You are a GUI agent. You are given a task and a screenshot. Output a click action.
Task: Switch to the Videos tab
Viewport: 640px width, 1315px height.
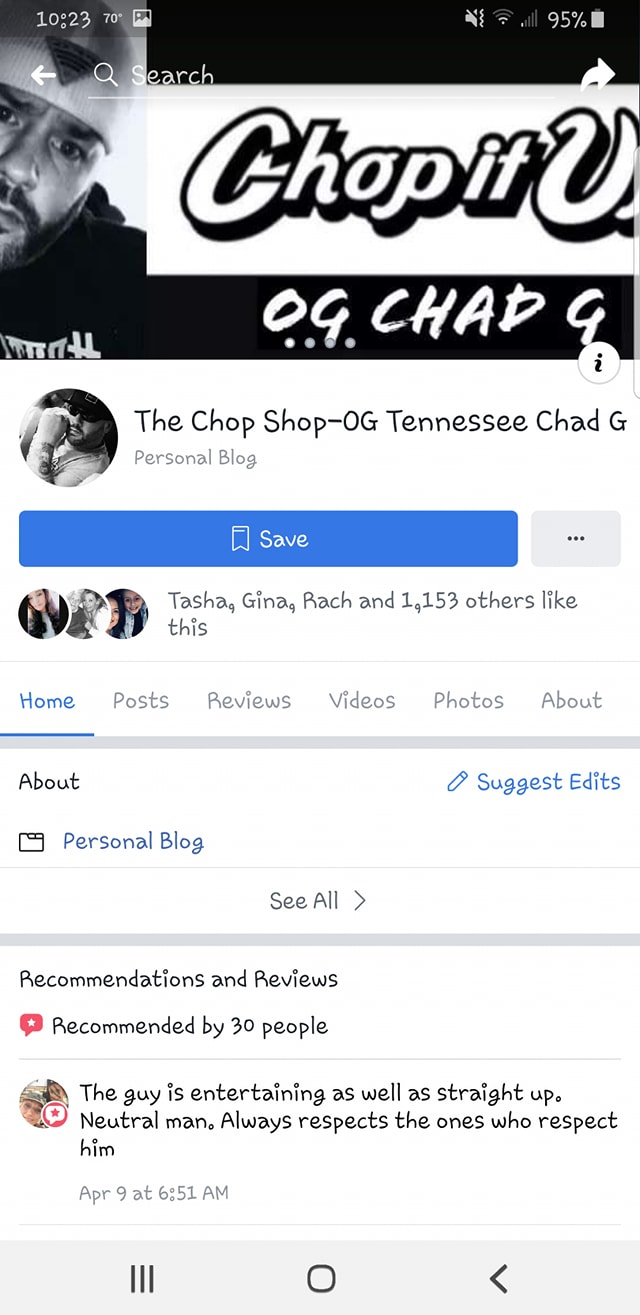click(362, 701)
